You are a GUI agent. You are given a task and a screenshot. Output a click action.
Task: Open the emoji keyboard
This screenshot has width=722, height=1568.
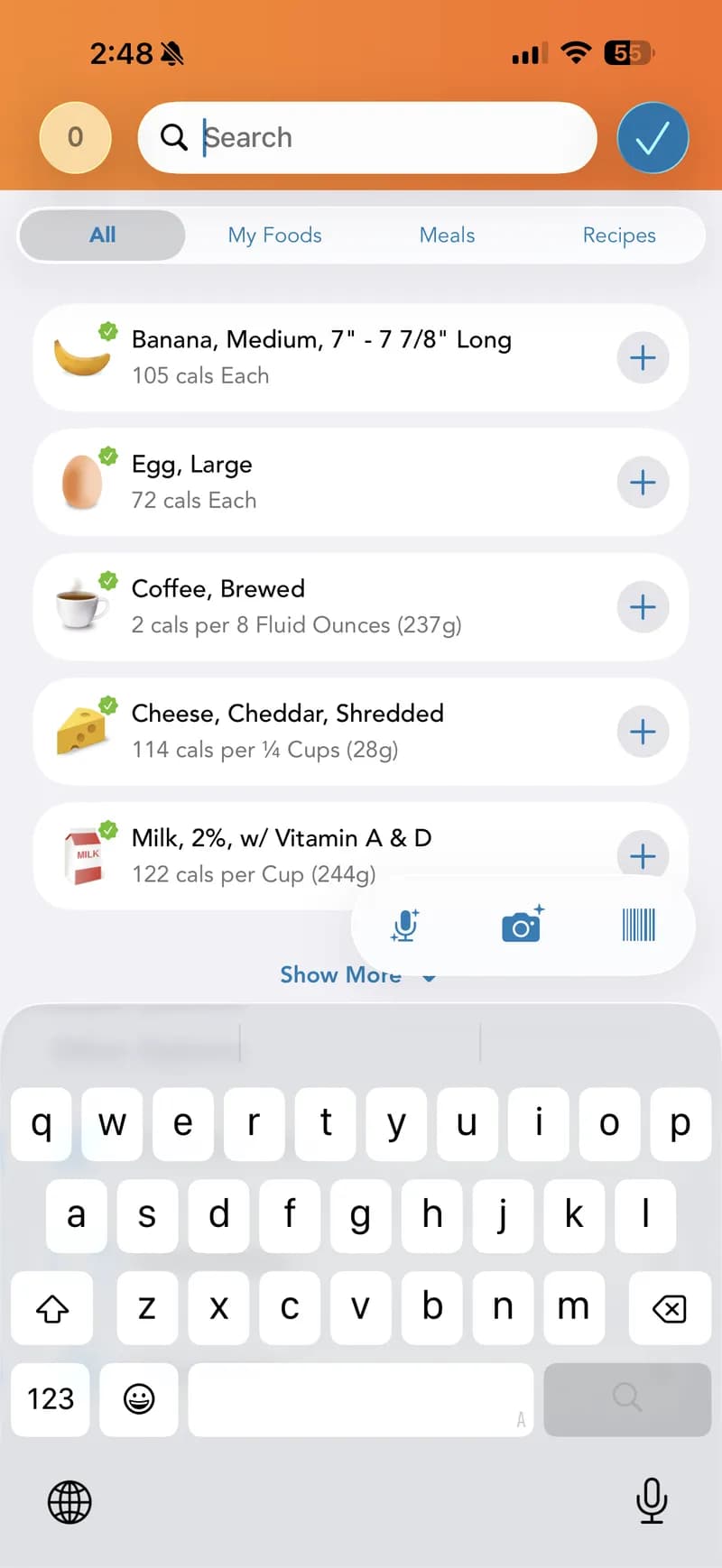(138, 1400)
